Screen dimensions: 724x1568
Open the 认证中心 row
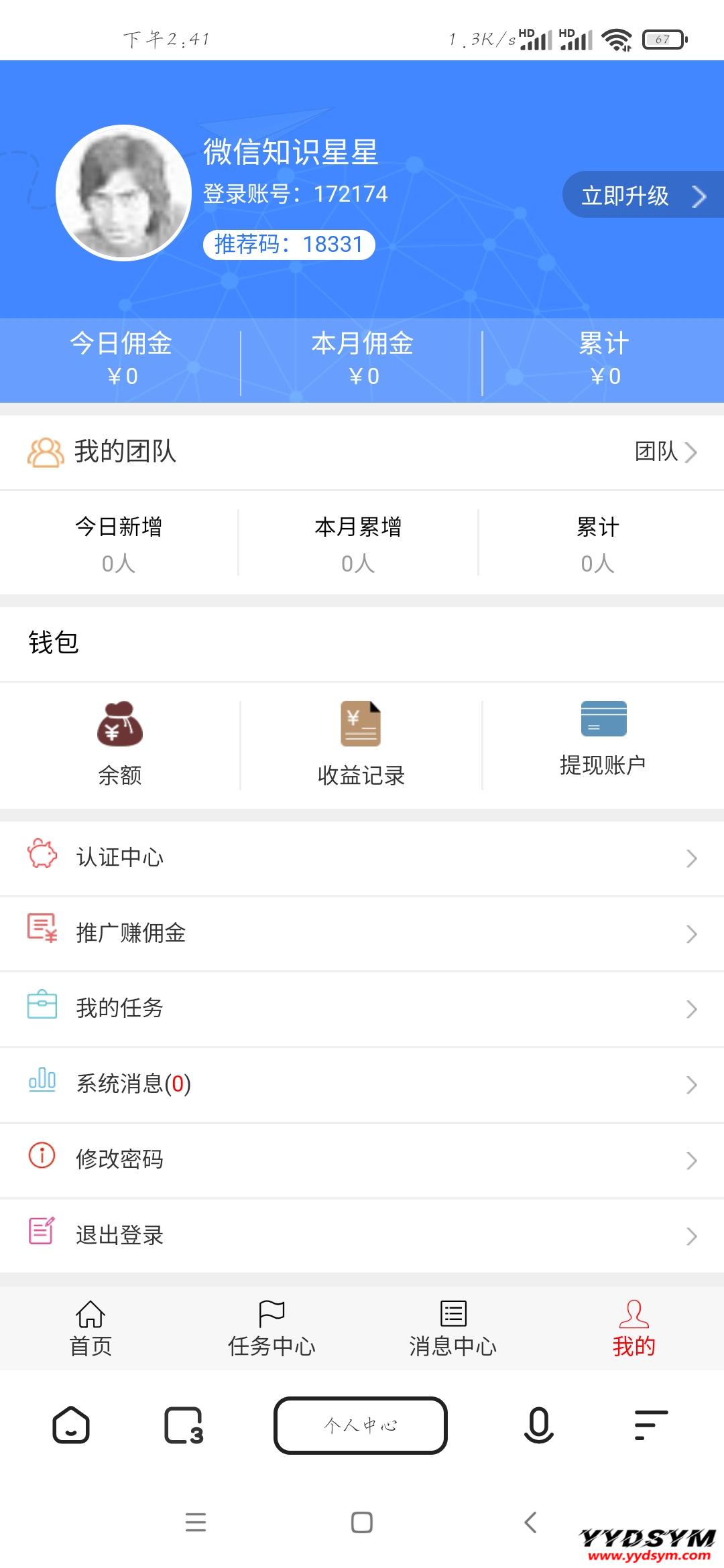click(362, 858)
